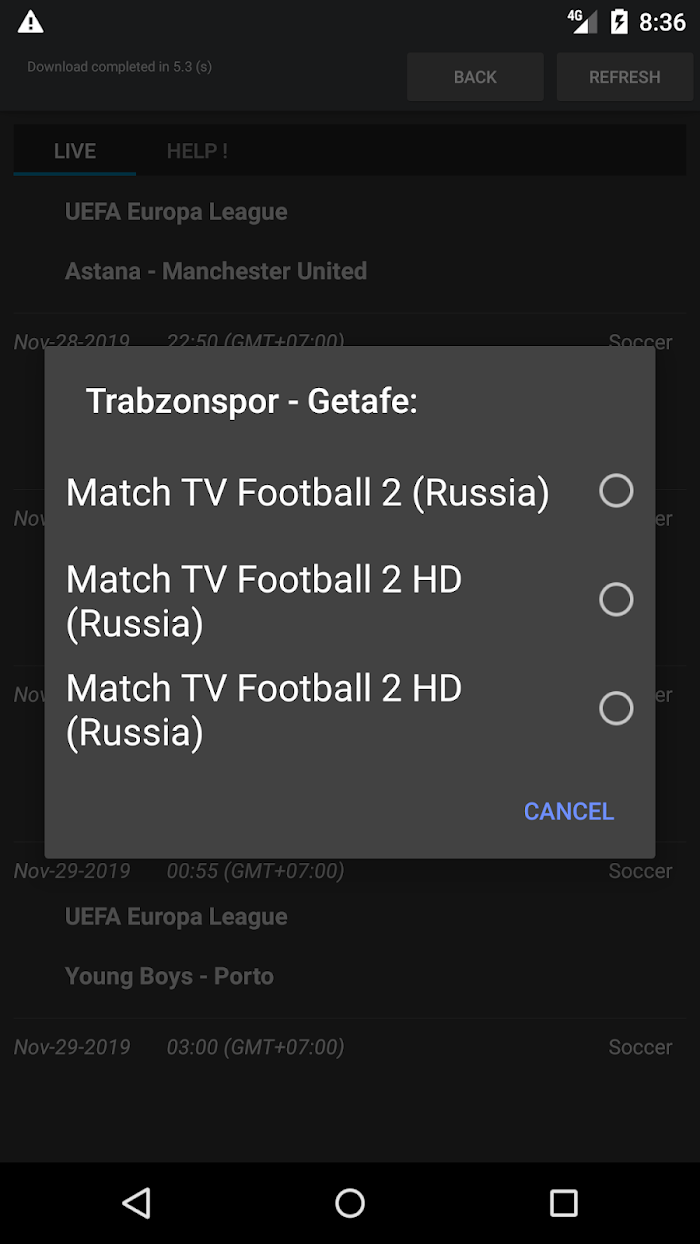Open the recent apps view
This screenshot has height=1244, width=700.
pos(564,1203)
